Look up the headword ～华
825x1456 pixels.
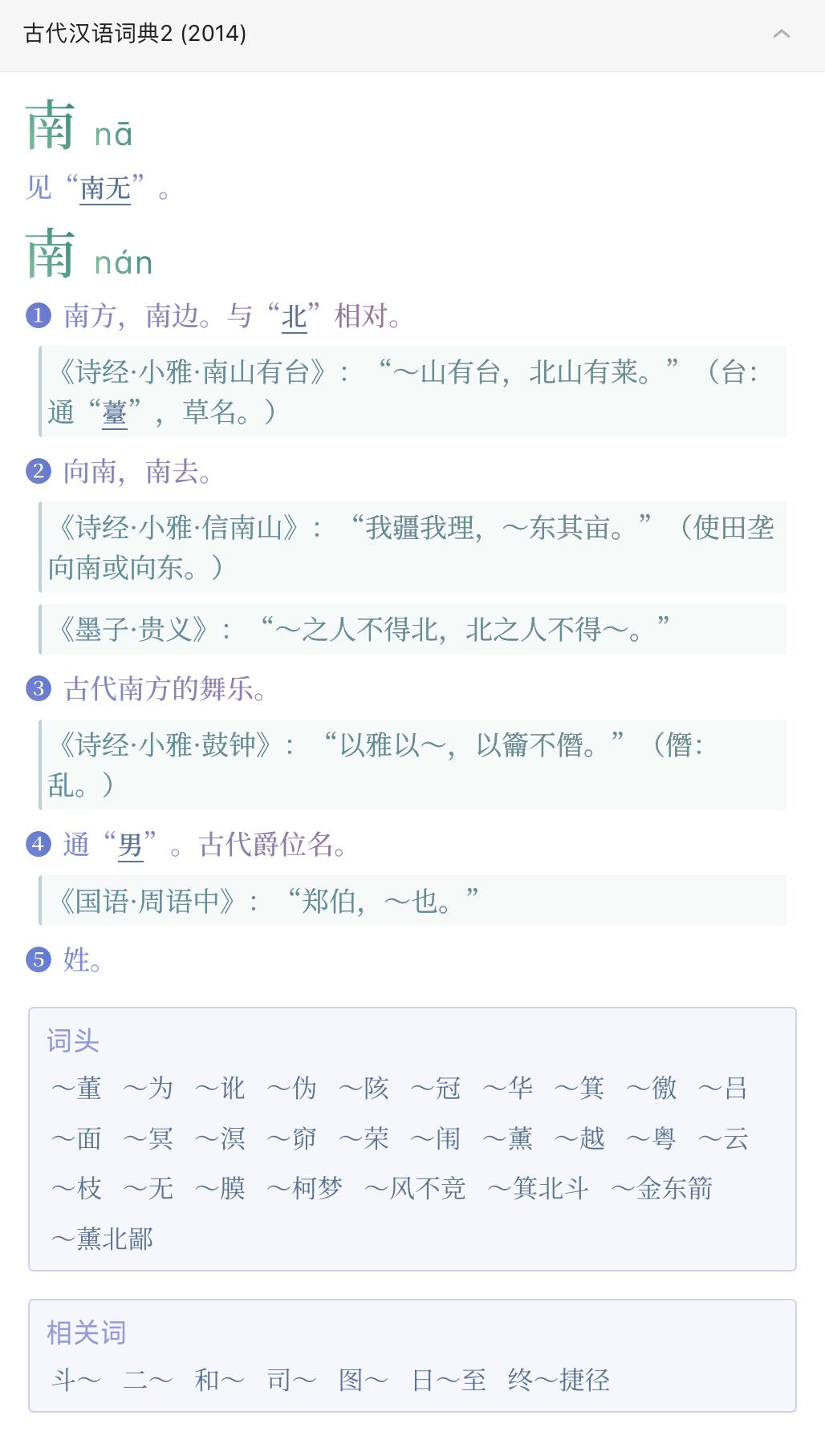[508, 1088]
